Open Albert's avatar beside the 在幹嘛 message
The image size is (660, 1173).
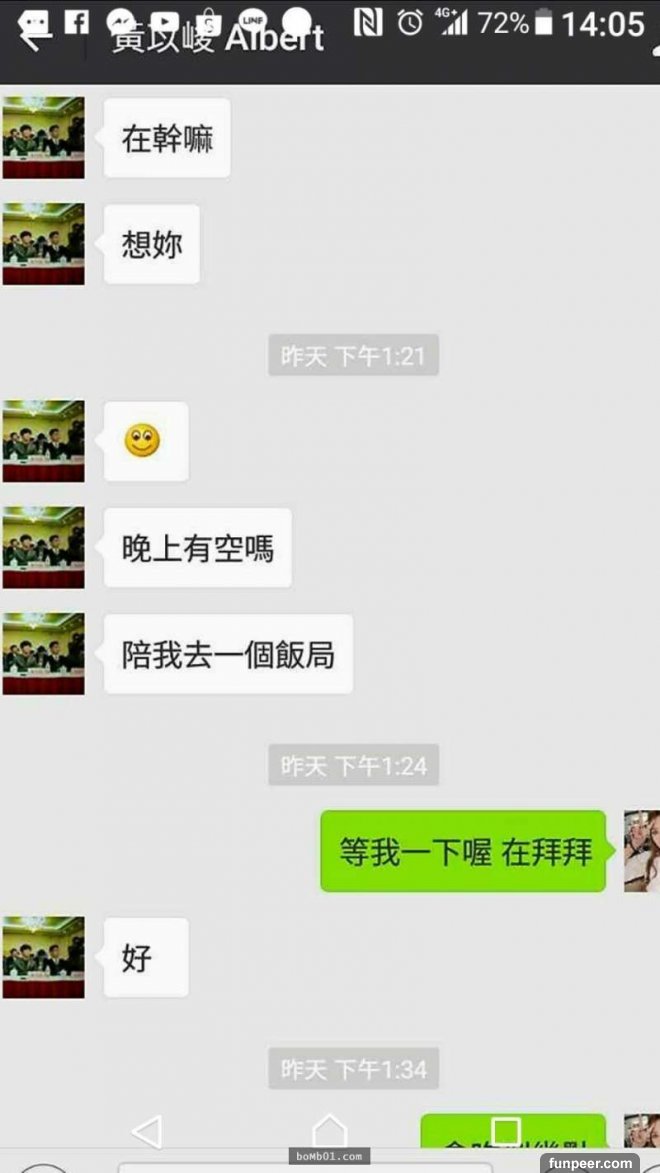(43, 137)
